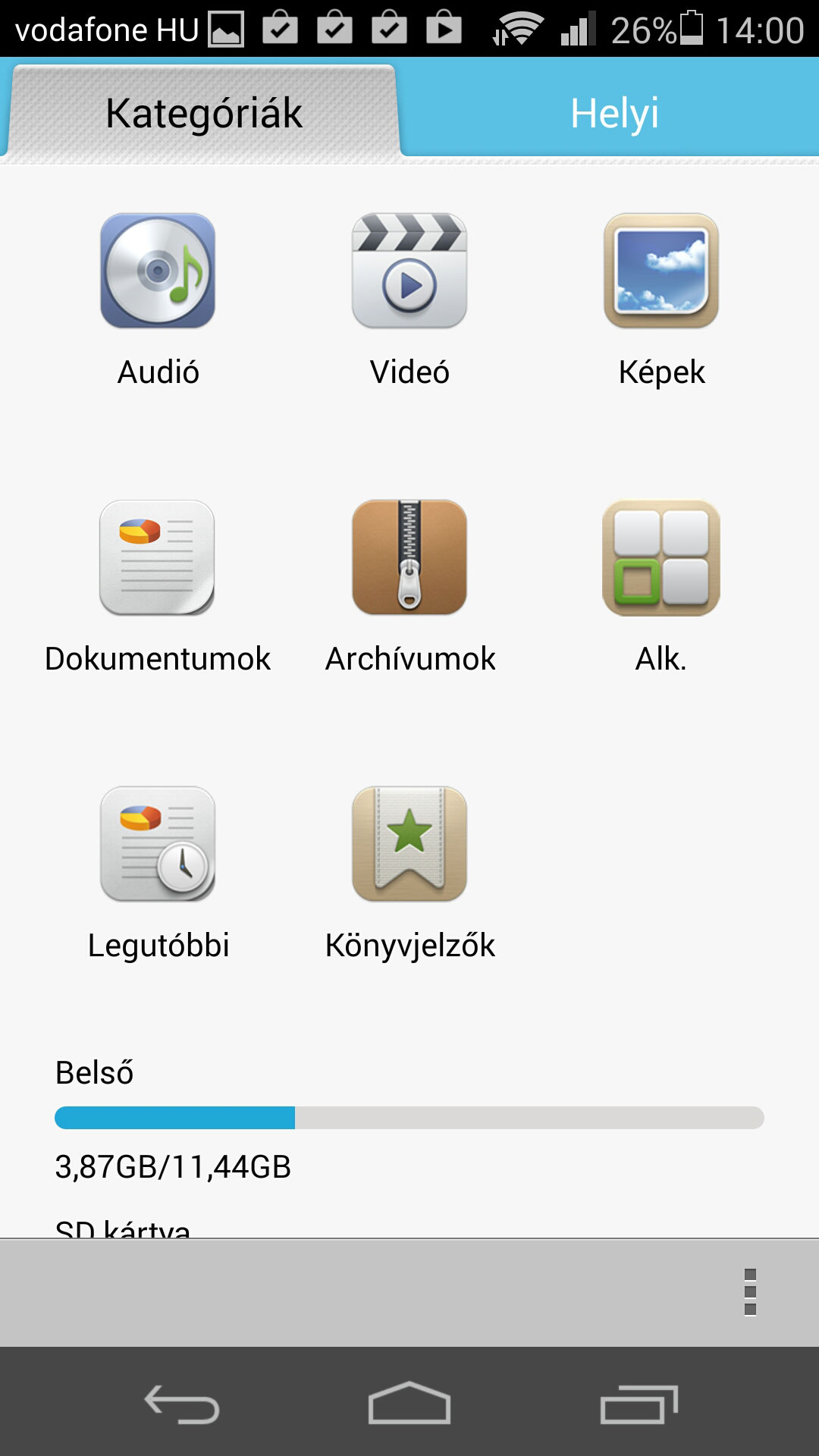Open the overflow menu

coord(750,1292)
